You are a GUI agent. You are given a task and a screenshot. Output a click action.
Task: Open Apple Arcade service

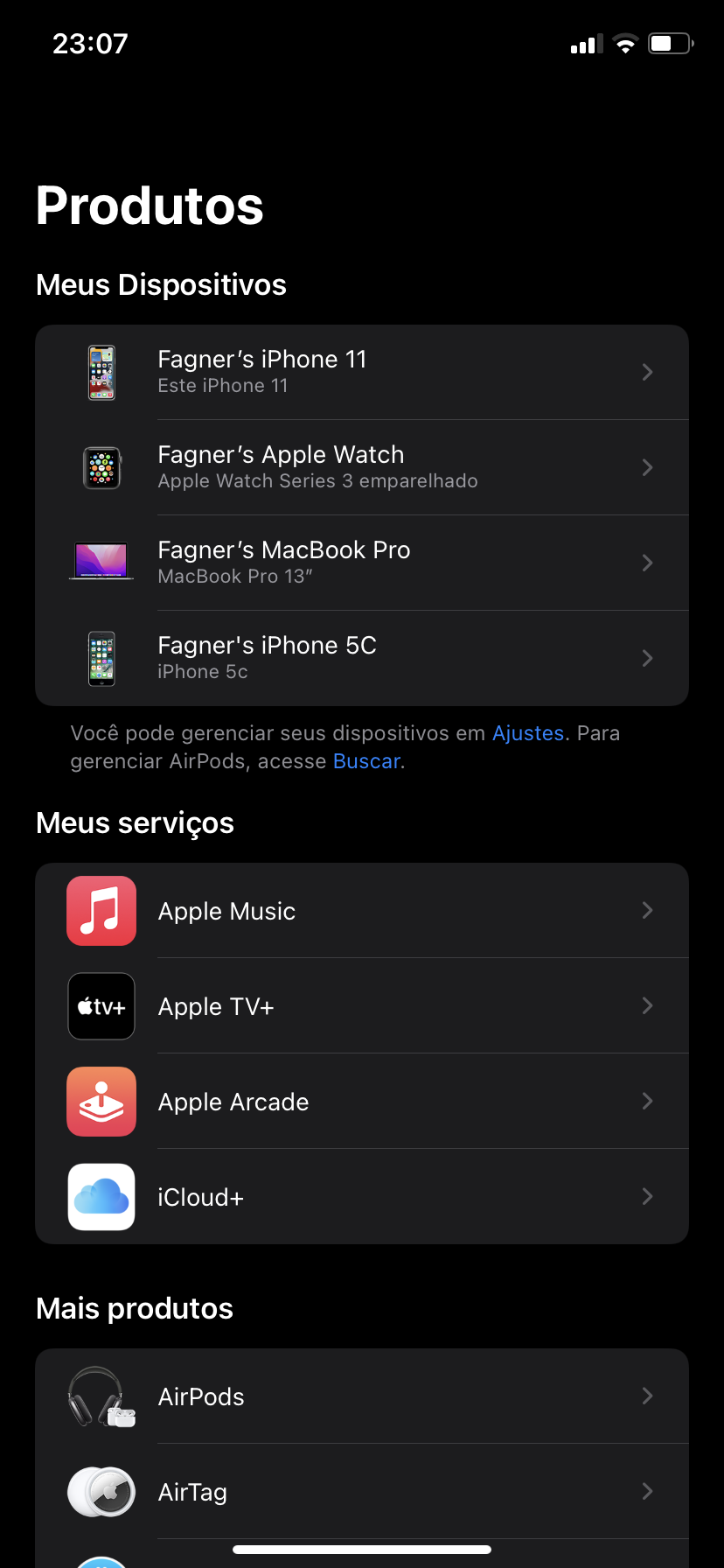point(361,1102)
